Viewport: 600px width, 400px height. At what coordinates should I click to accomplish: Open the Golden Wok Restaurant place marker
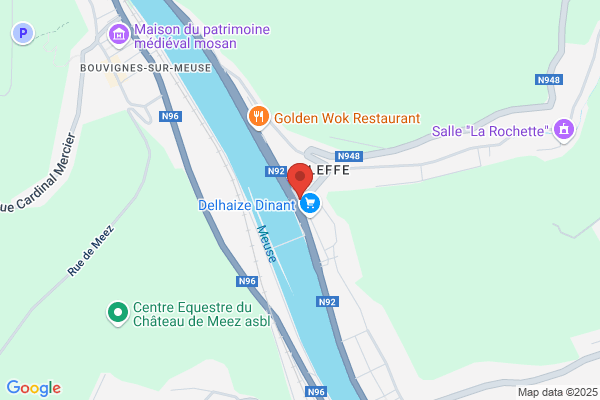[x=259, y=116]
